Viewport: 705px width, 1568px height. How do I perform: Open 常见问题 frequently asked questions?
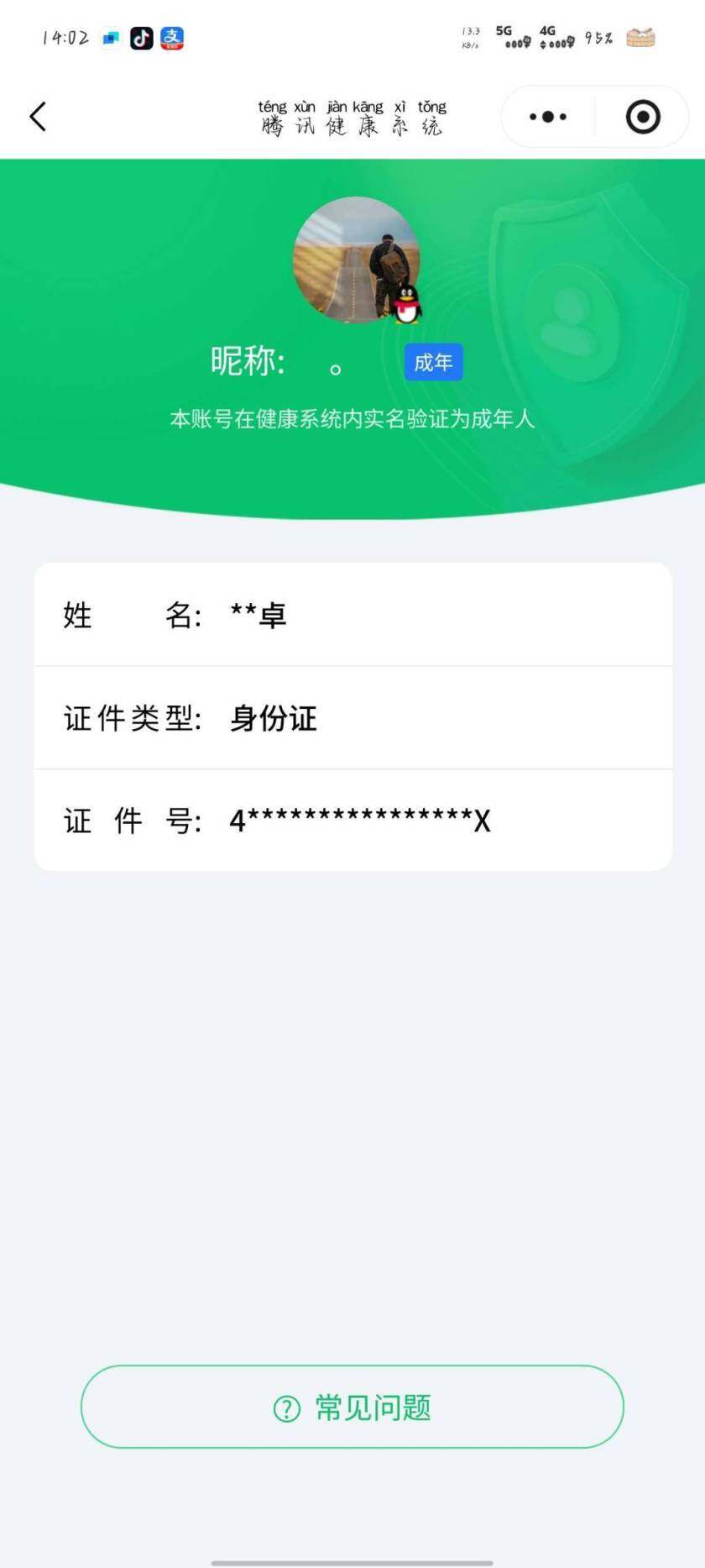[x=352, y=1407]
